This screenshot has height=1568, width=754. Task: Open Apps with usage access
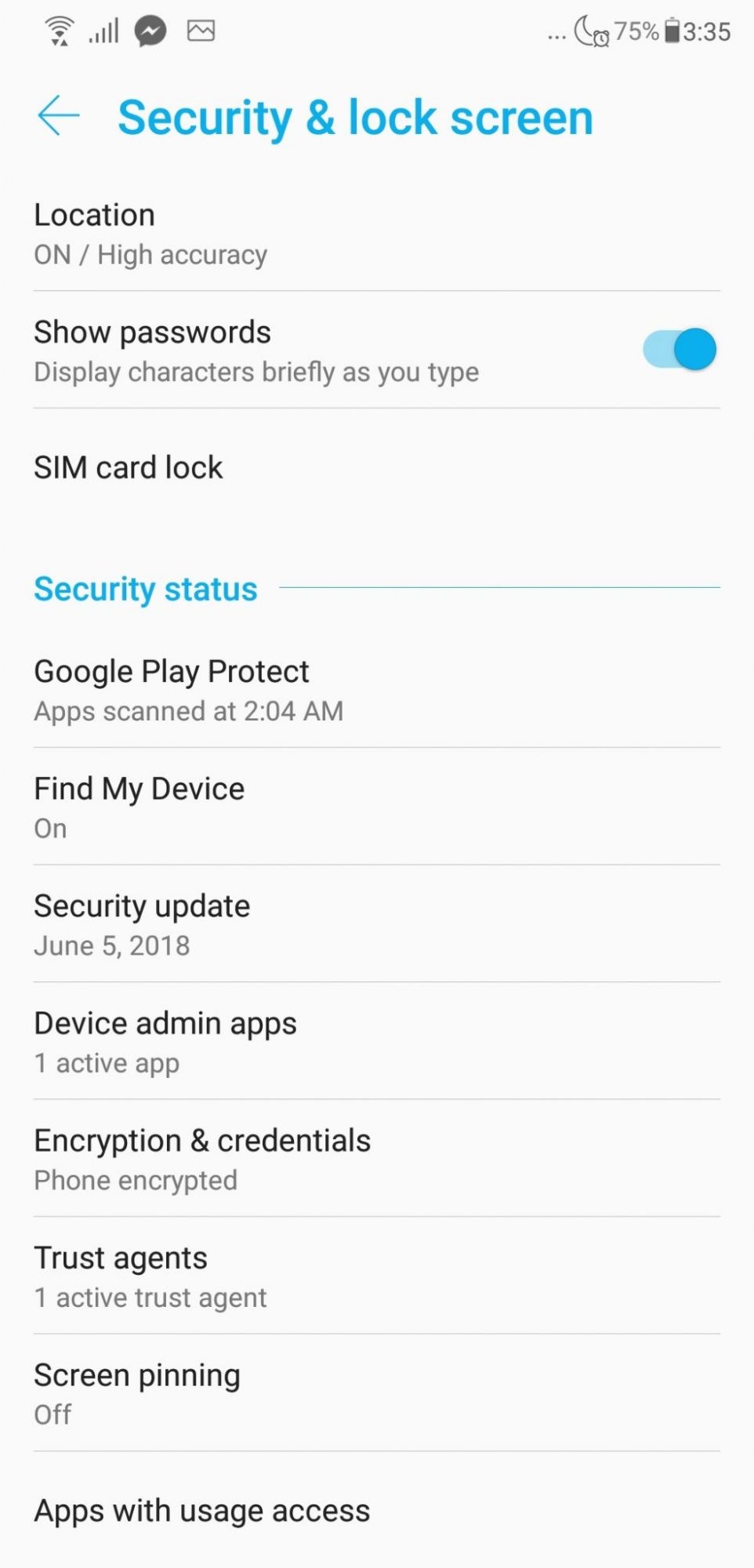click(x=376, y=1510)
